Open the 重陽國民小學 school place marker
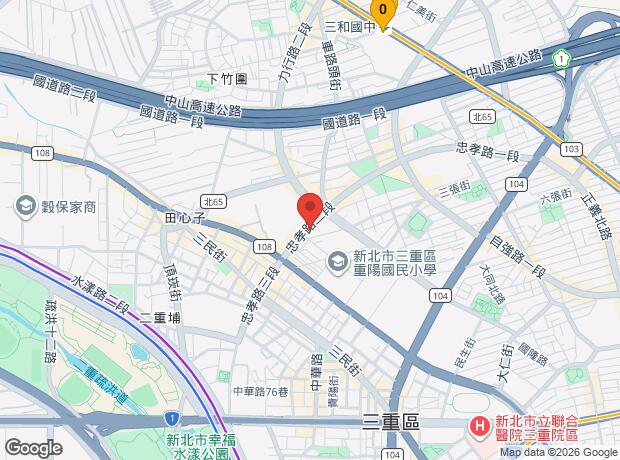The image size is (620, 460). 337,263
